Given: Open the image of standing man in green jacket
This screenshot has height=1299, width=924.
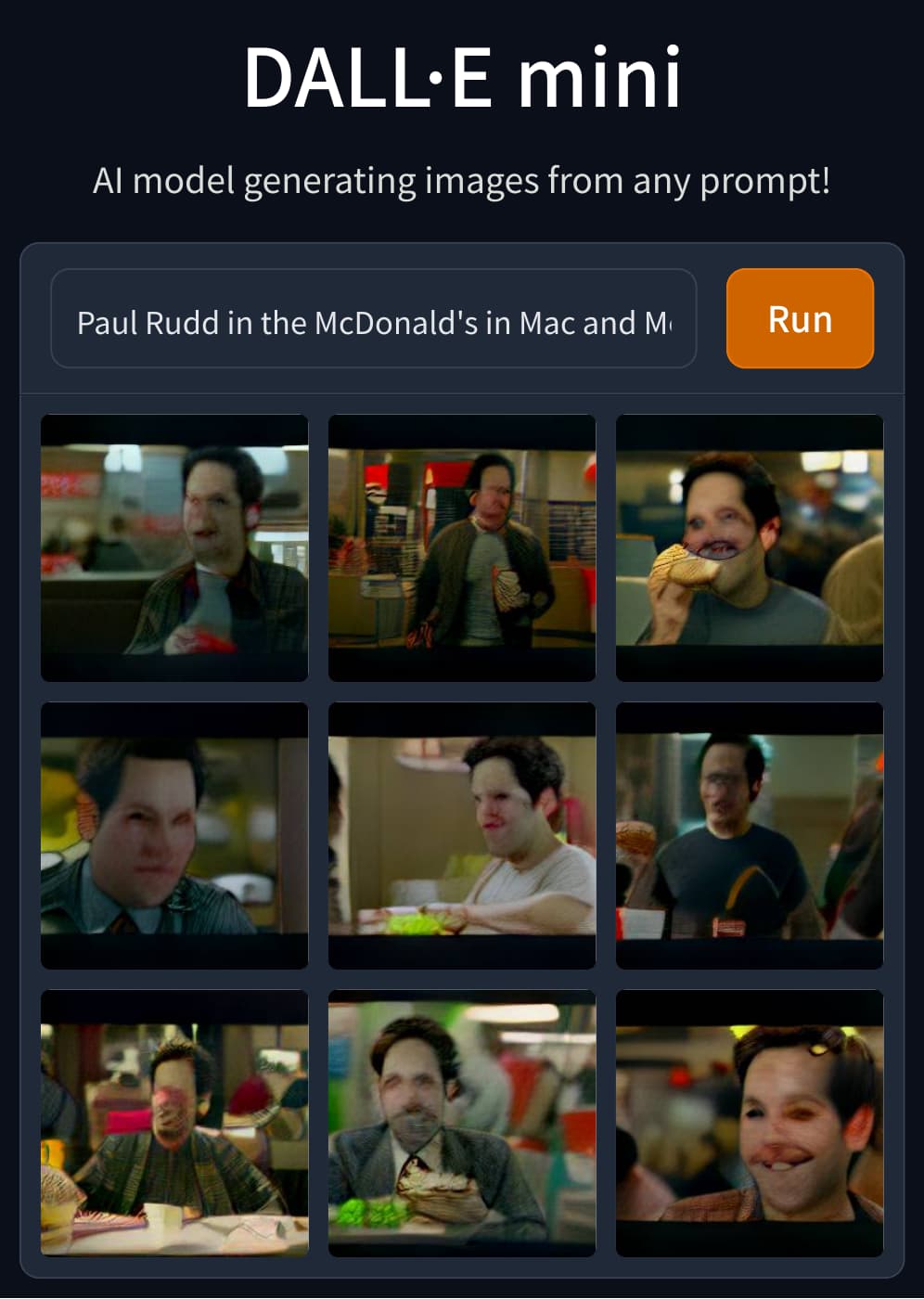Looking at the screenshot, I should click(x=461, y=547).
